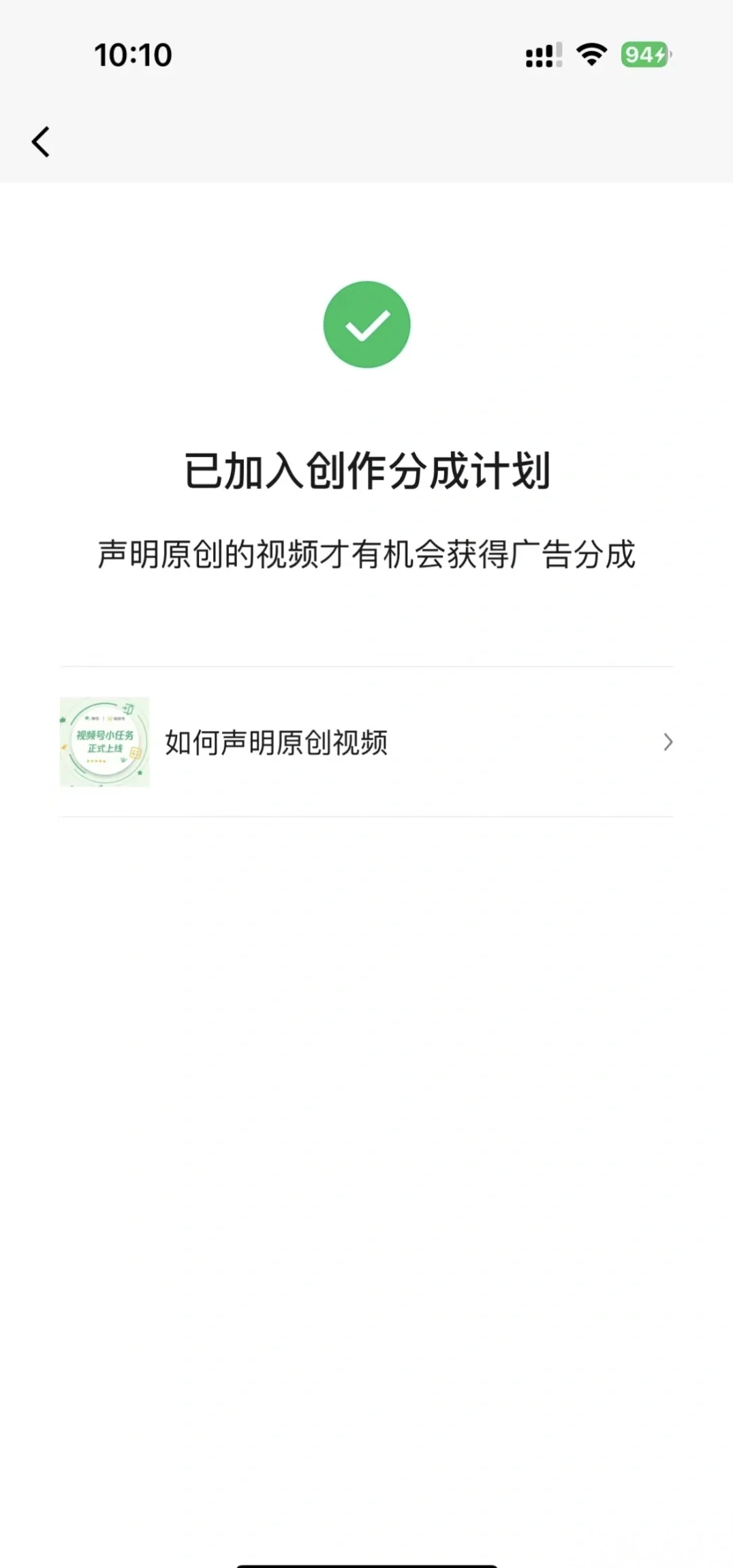Open 如何声明原创视频 guide row
Image resolution: width=733 pixels, height=1568 pixels.
pyautogui.click(x=366, y=742)
